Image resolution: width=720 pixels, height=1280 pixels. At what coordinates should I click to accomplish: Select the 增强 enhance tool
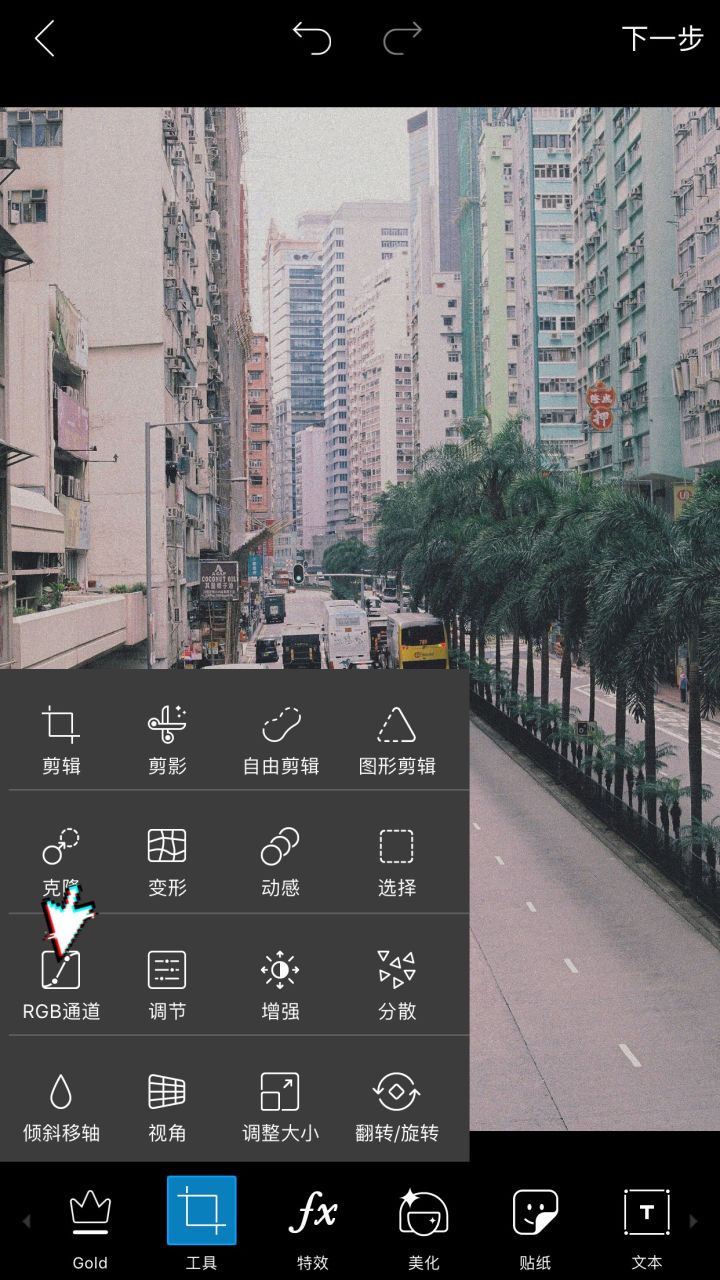click(281, 986)
